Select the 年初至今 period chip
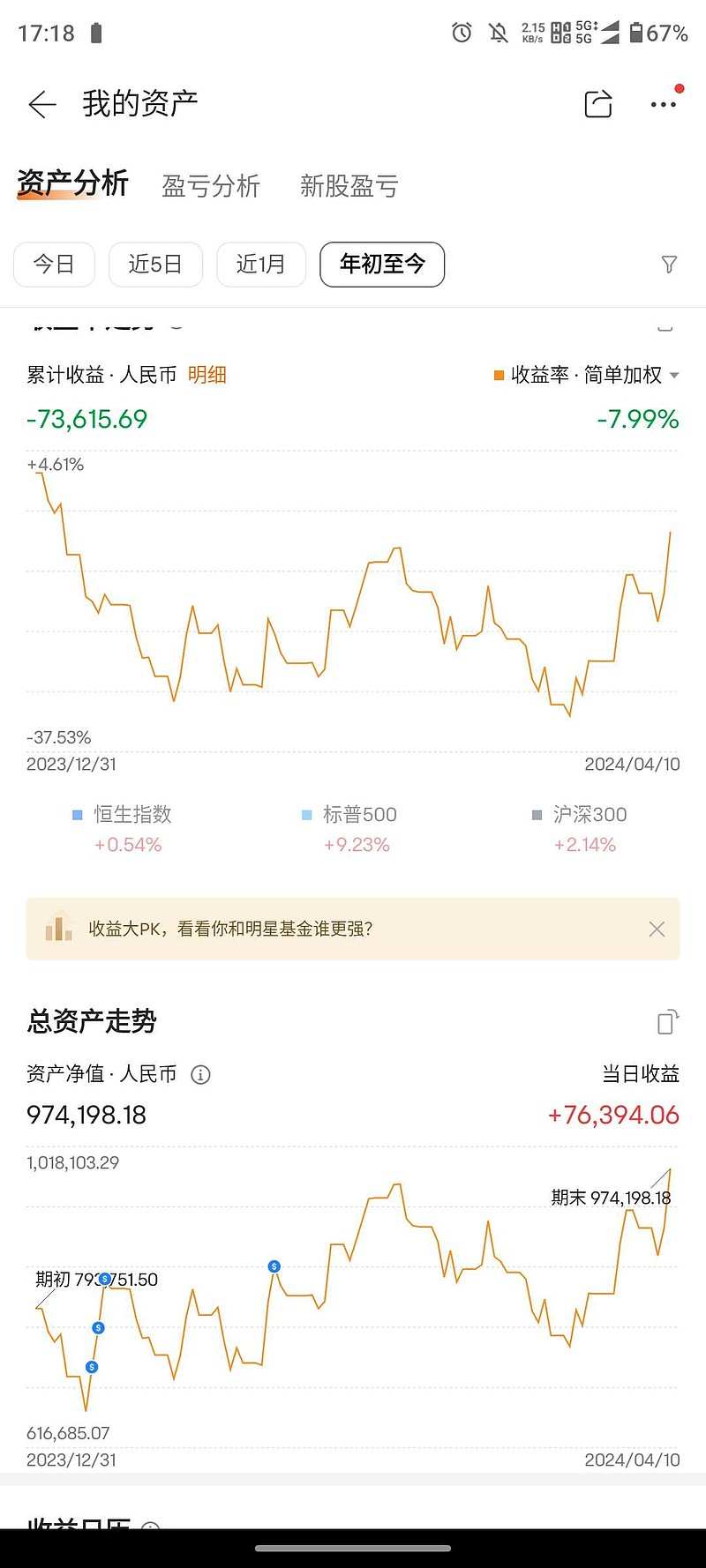The image size is (706, 1568). (x=382, y=264)
